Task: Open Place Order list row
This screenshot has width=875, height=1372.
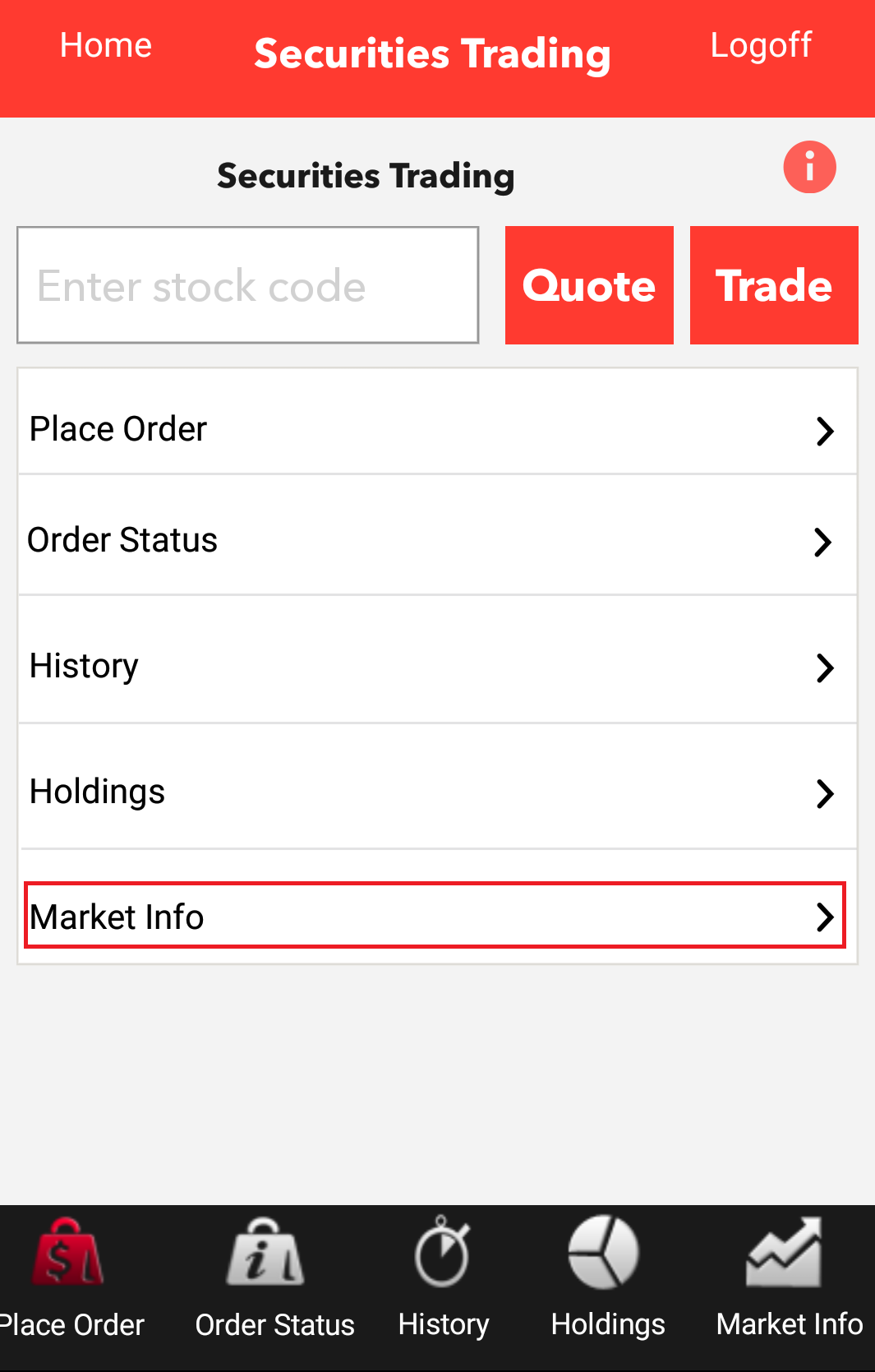Action: (437, 429)
